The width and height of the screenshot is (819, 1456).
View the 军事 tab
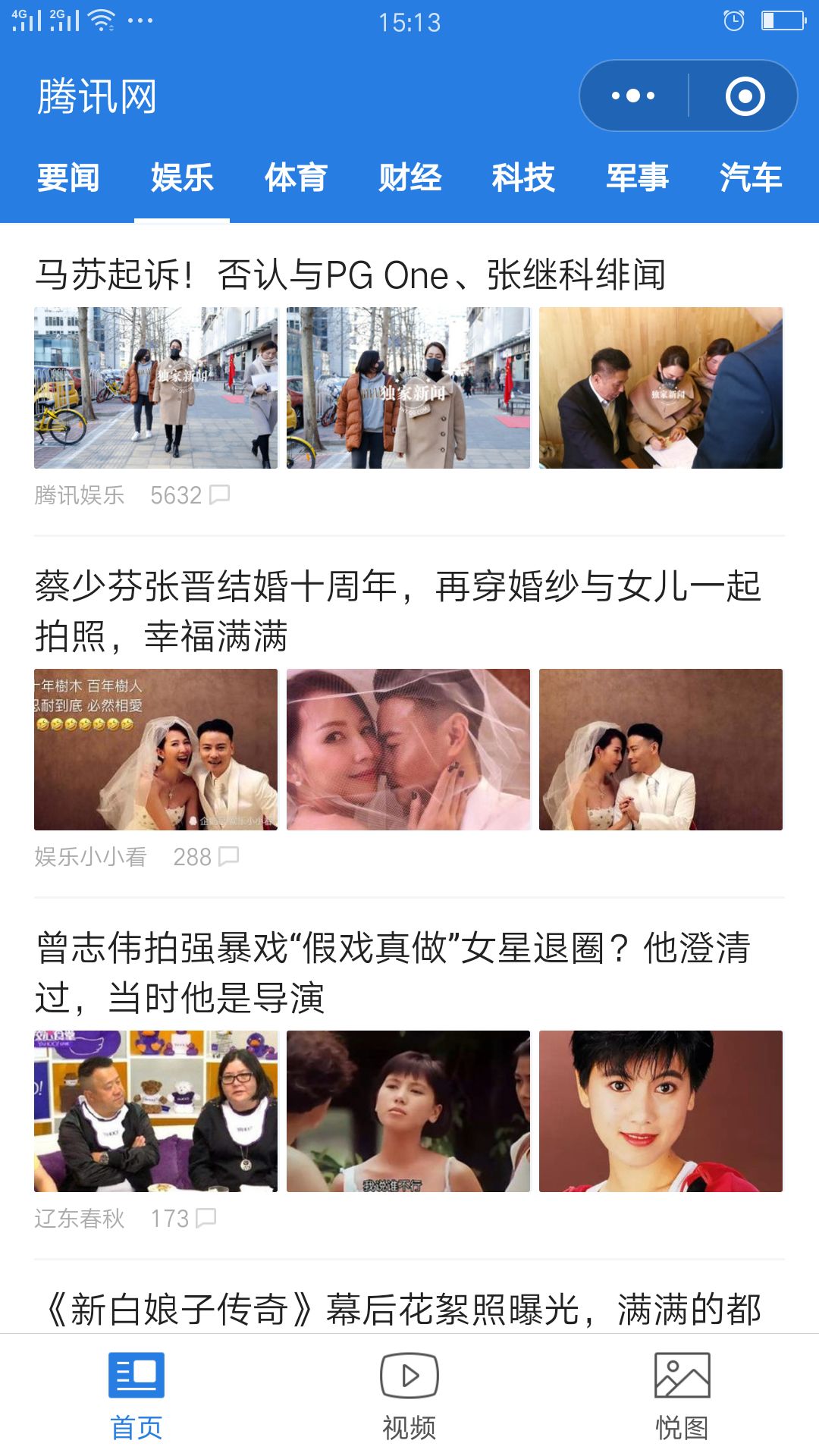point(637,178)
